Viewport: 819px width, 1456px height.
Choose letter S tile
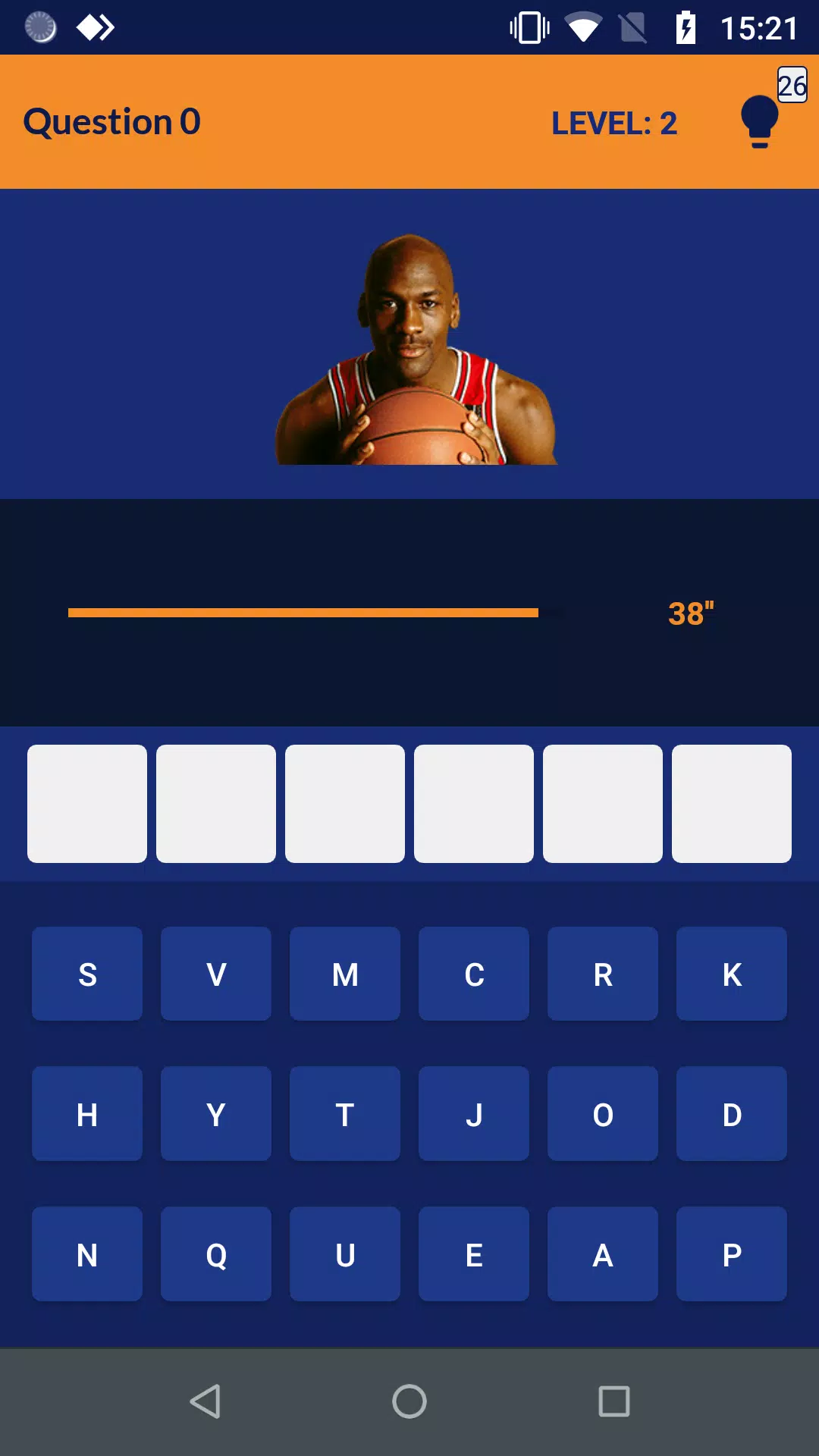coord(87,974)
